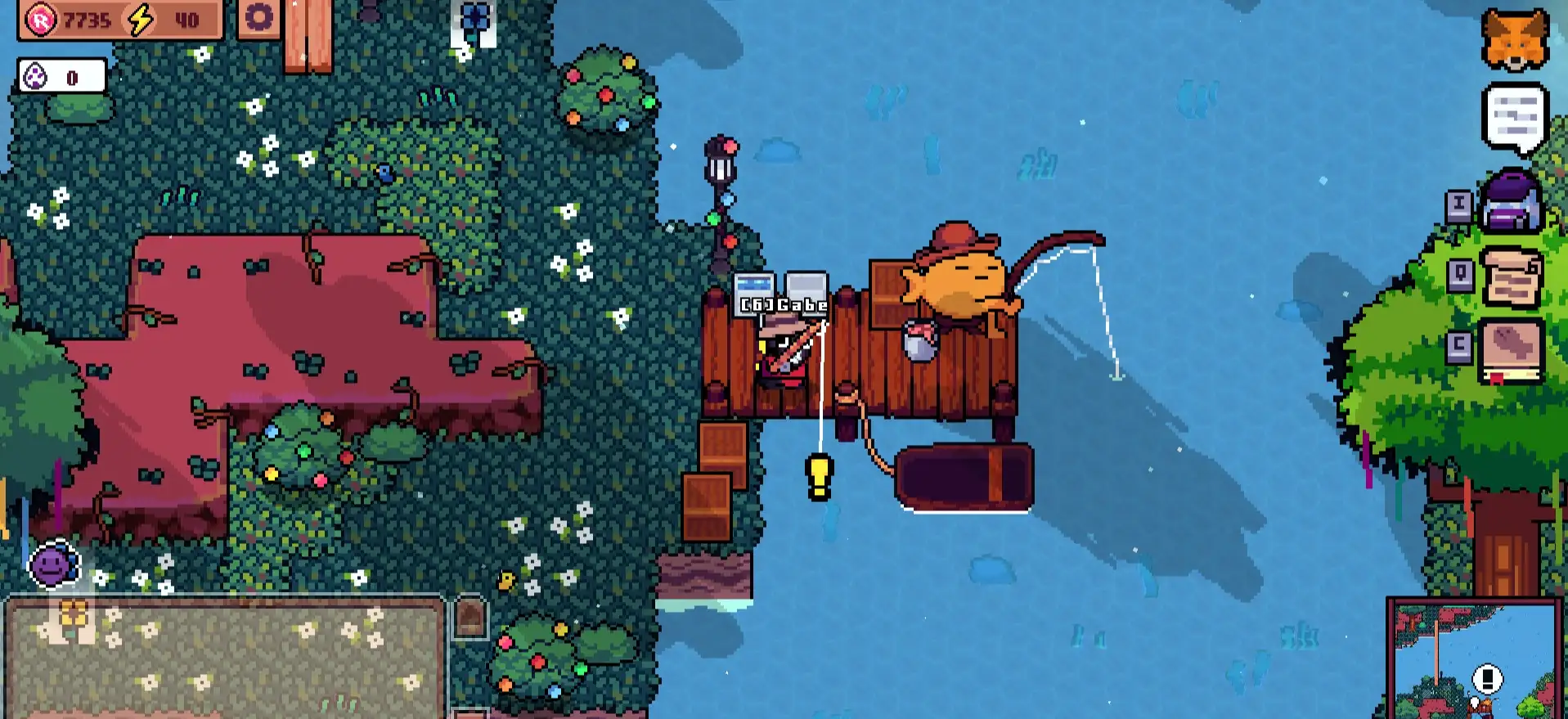Image resolution: width=1568 pixels, height=719 pixels.
Task: Open the settings gear
Action: pos(258,18)
